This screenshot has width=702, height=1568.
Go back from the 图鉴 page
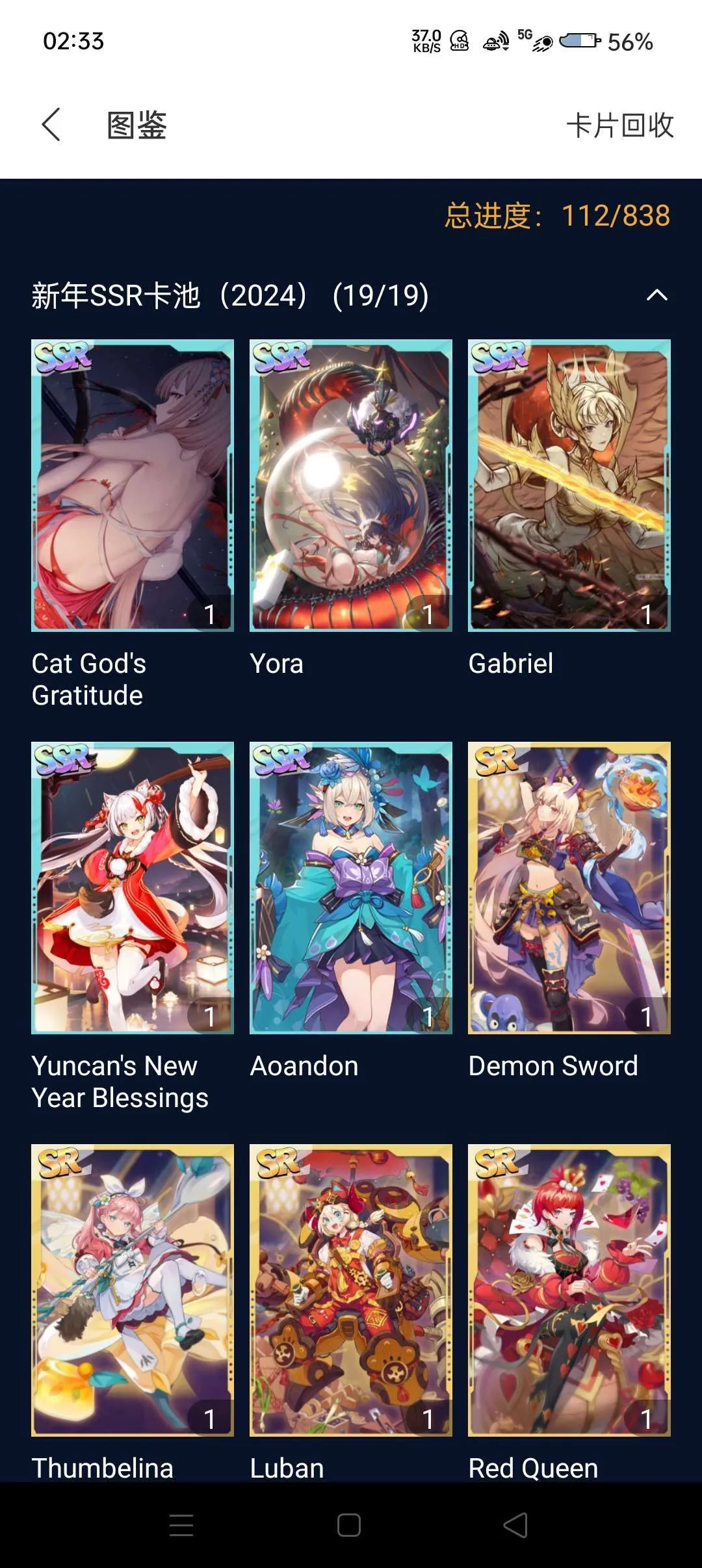tap(51, 125)
